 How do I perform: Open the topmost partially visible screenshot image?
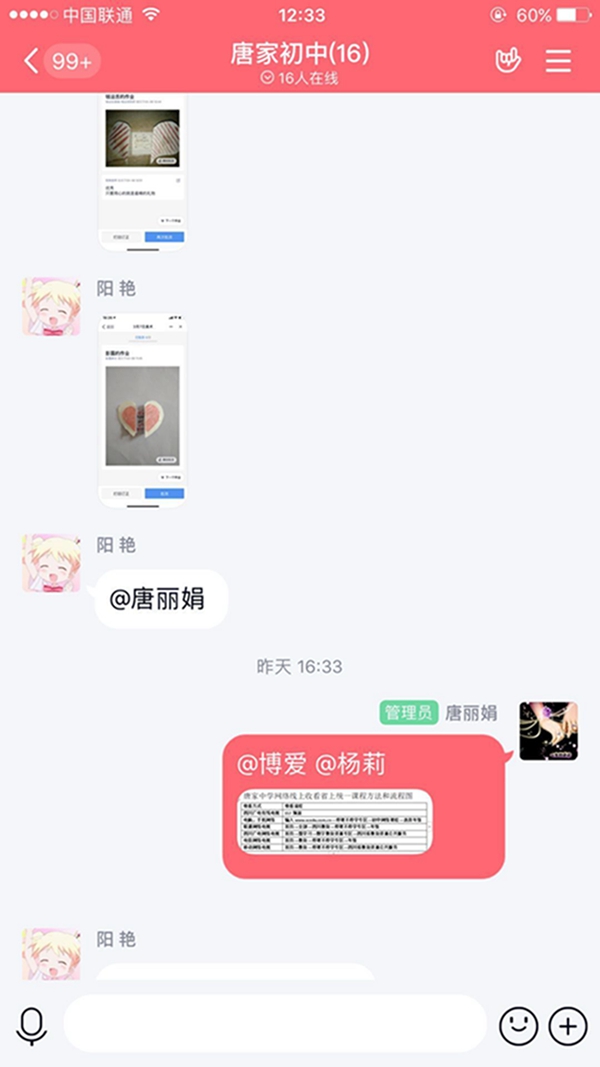(x=142, y=170)
